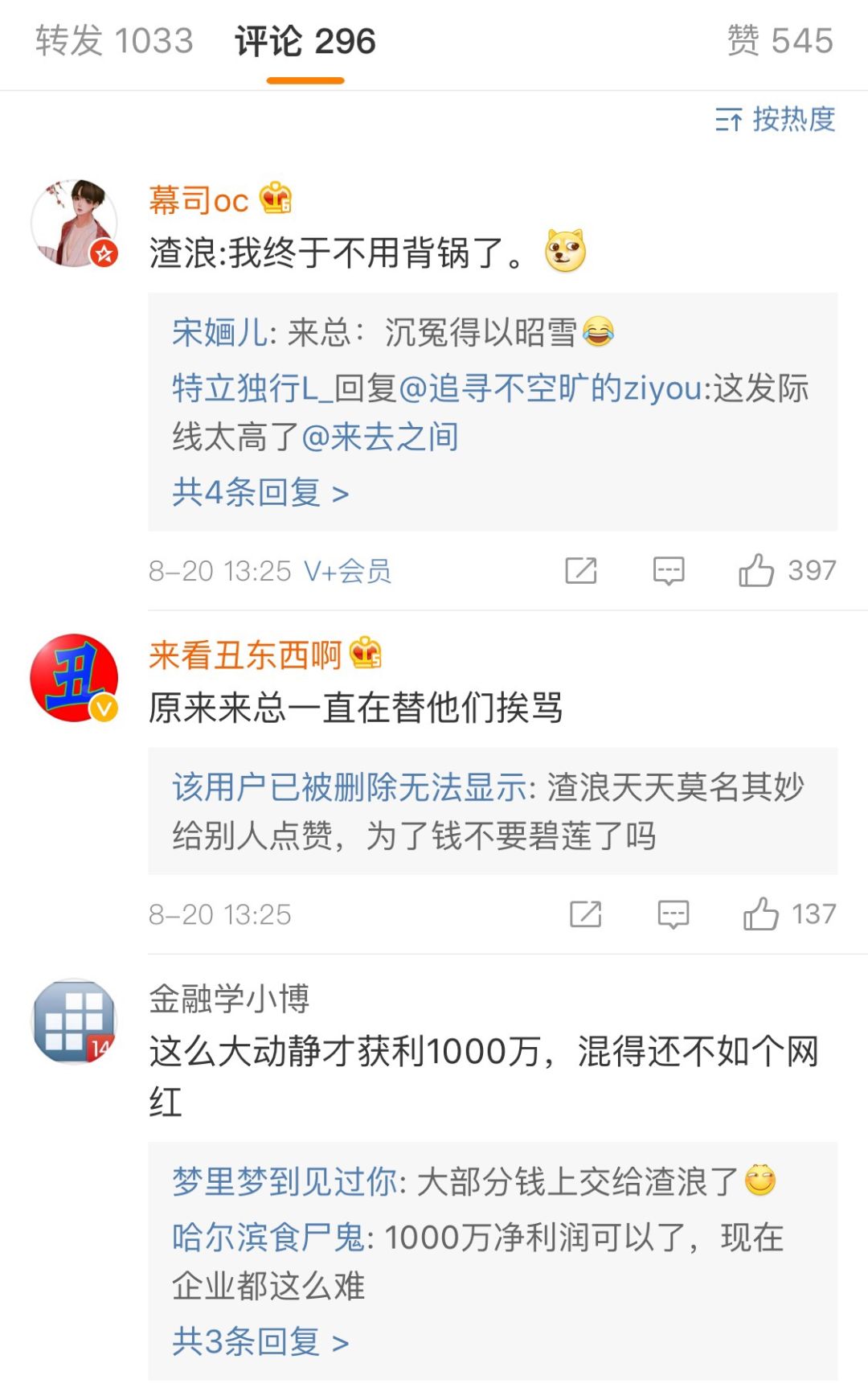Like 幕司oc's comment with 397 likes
The image size is (868, 1396).
click(756, 570)
